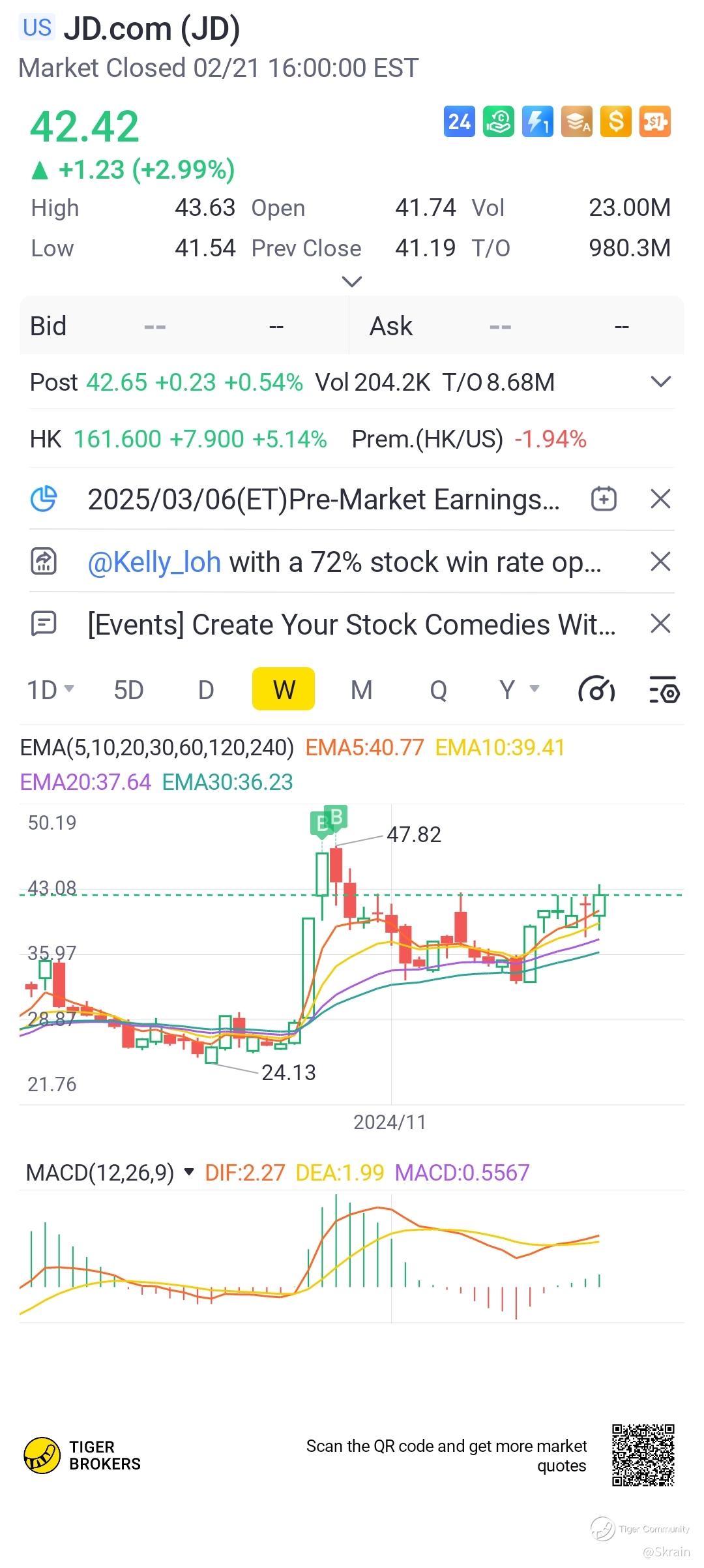The image size is (704, 1568).
Task: Open the chart display settings icon
Action: [x=664, y=690]
